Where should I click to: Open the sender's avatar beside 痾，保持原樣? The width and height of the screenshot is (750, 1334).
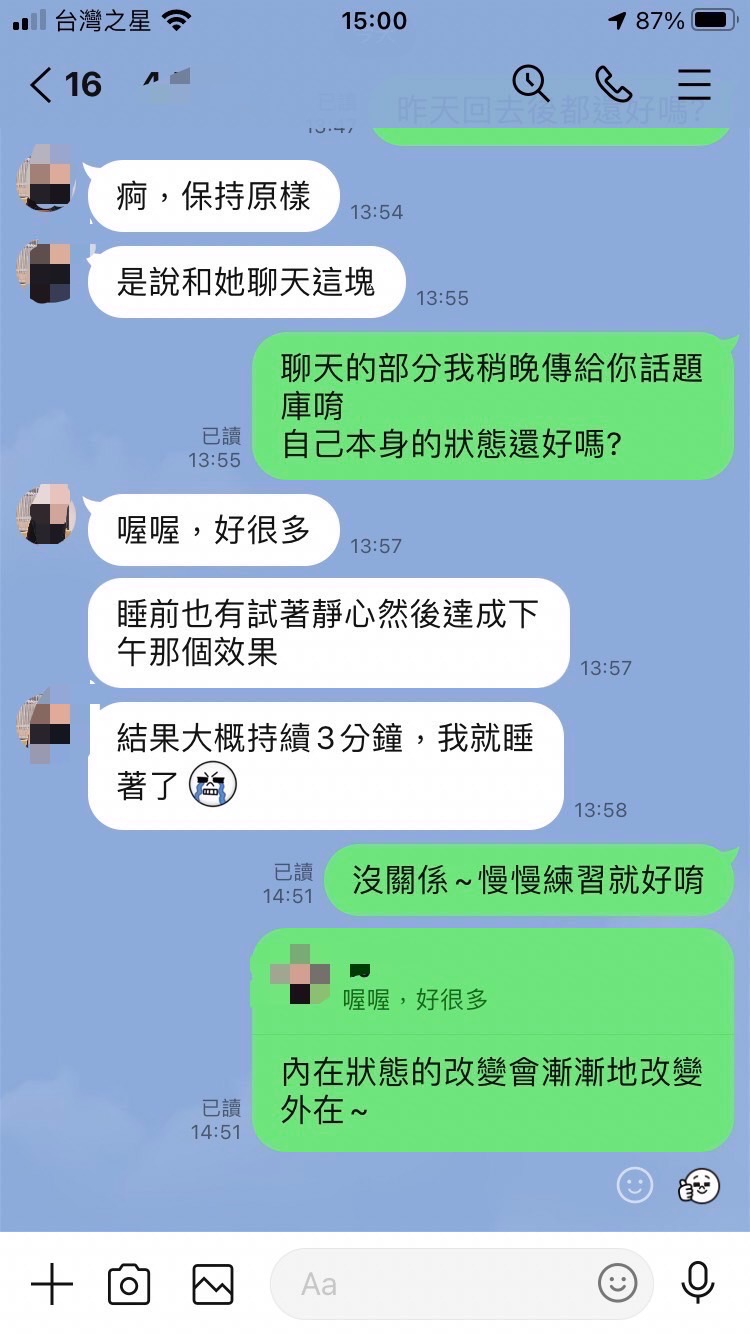pyautogui.click(x=46, y=177)
